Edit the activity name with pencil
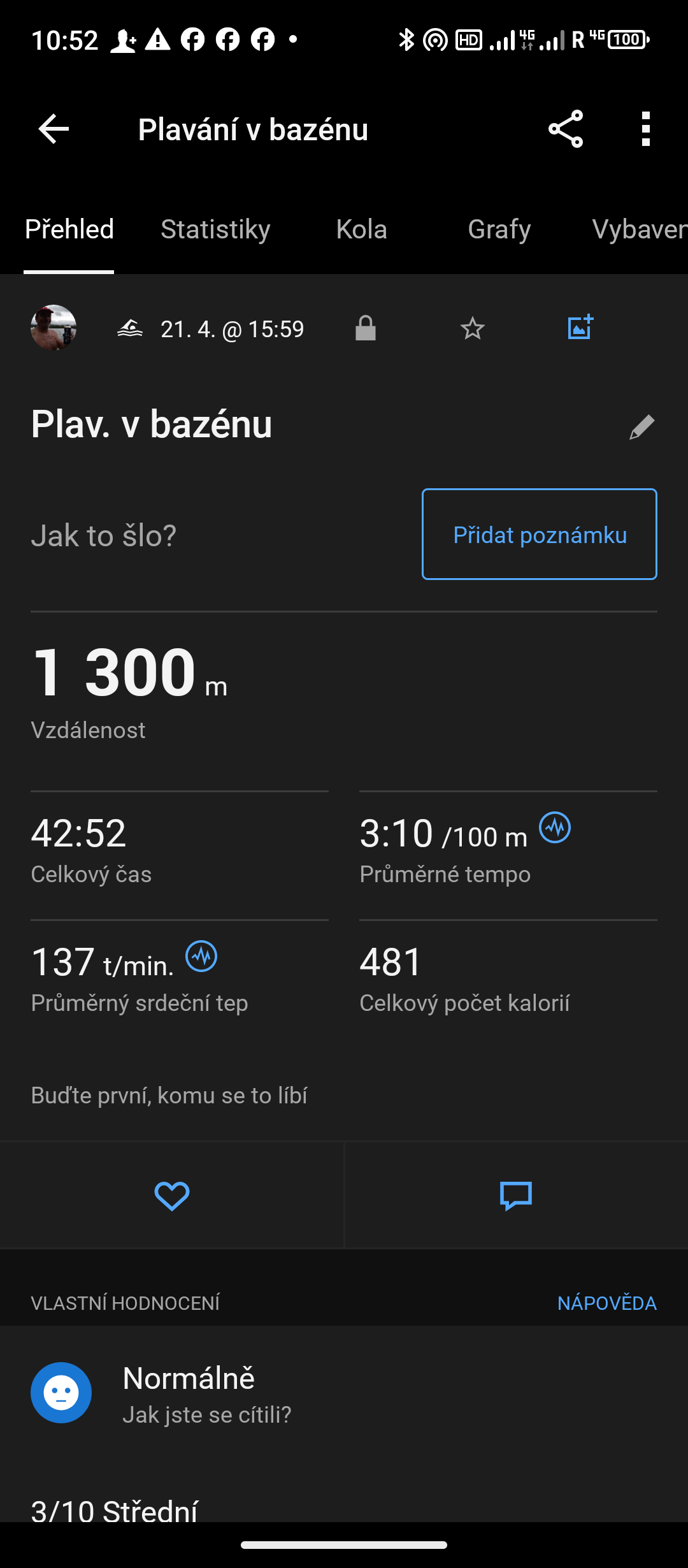688x1568 pixels. click(641, 427)
